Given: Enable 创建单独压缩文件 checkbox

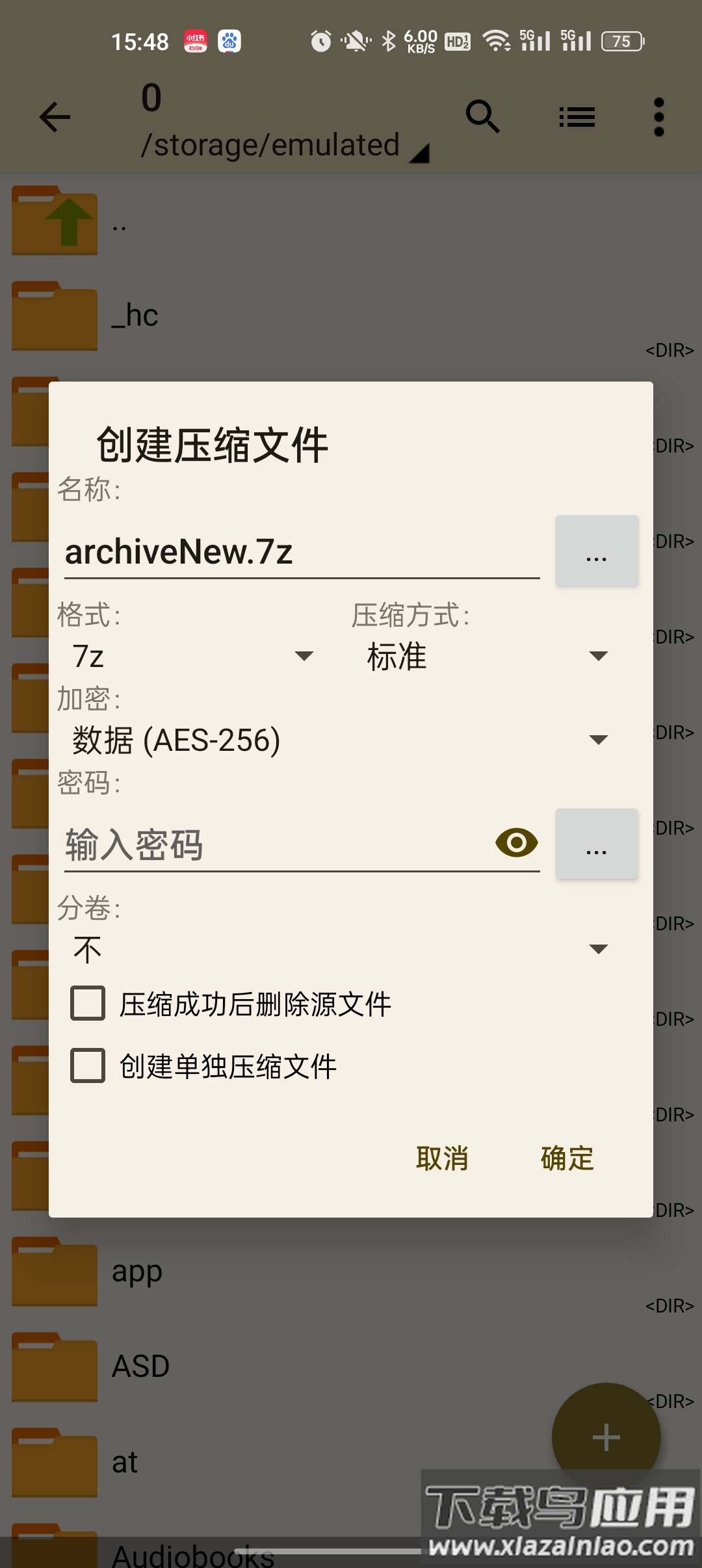Looking at the screenshot, I should 87,1066.
